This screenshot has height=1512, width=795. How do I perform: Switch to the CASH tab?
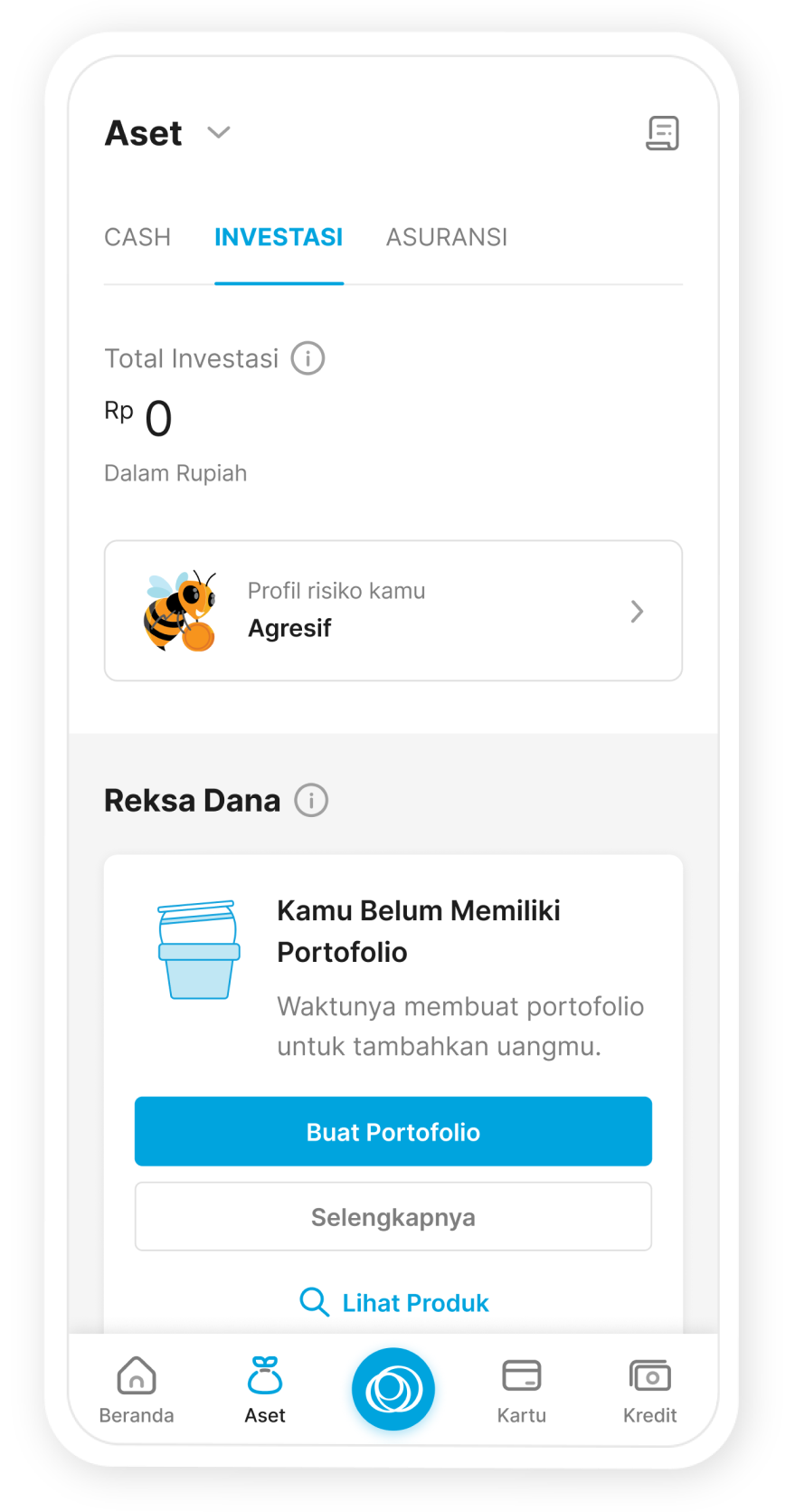[137, 237]
